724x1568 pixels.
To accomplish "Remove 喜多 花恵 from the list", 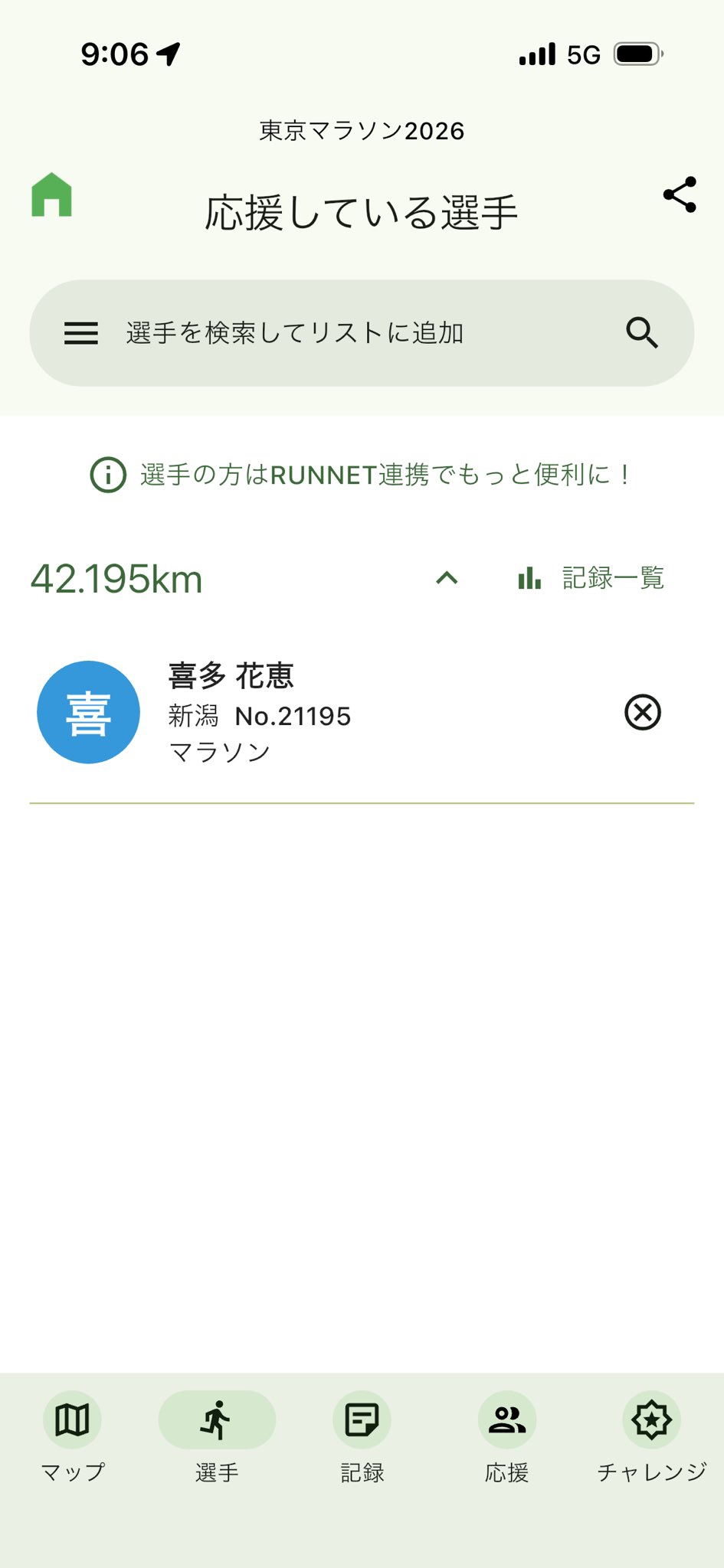I will 642,713.
